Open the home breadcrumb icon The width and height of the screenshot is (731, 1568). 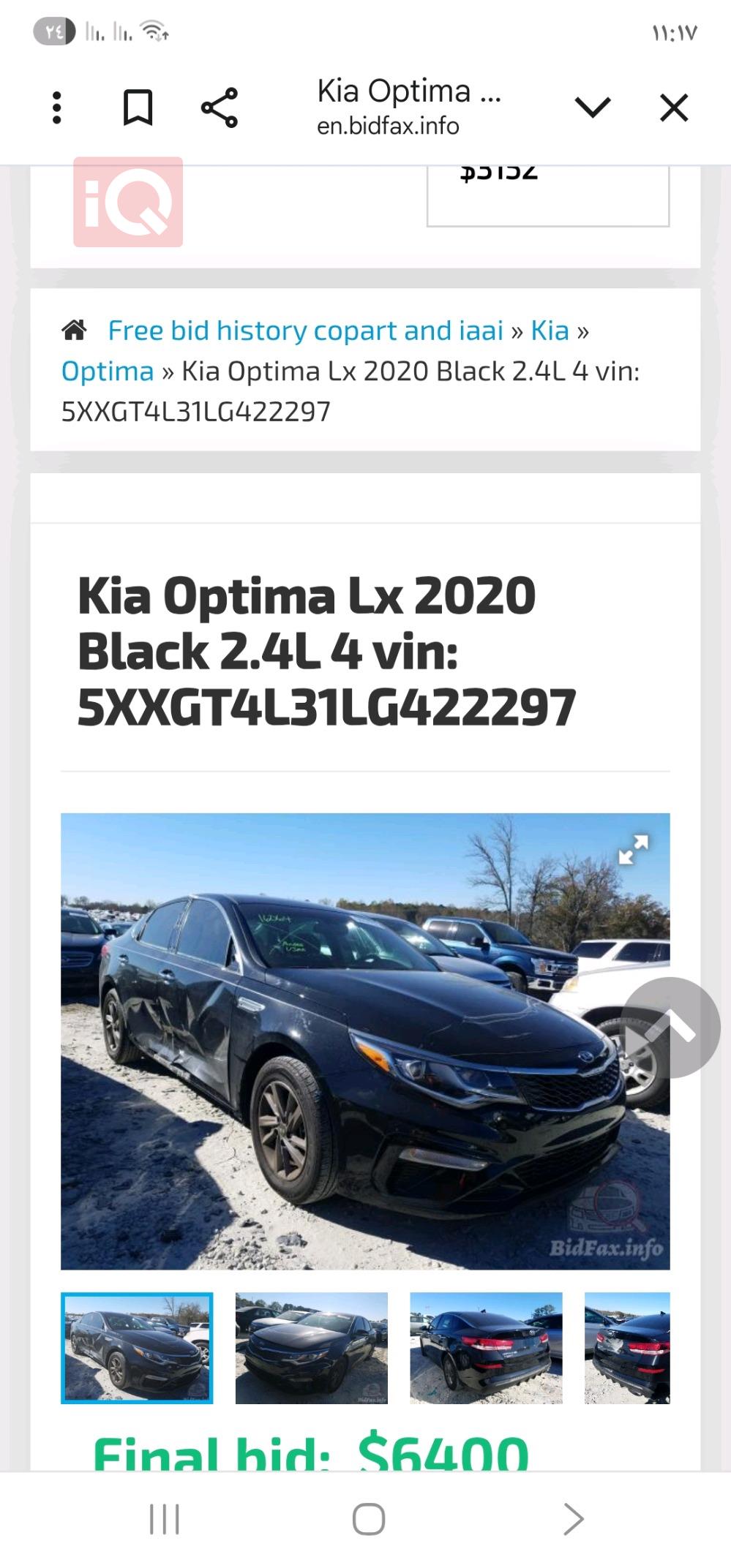pos(74,331)
